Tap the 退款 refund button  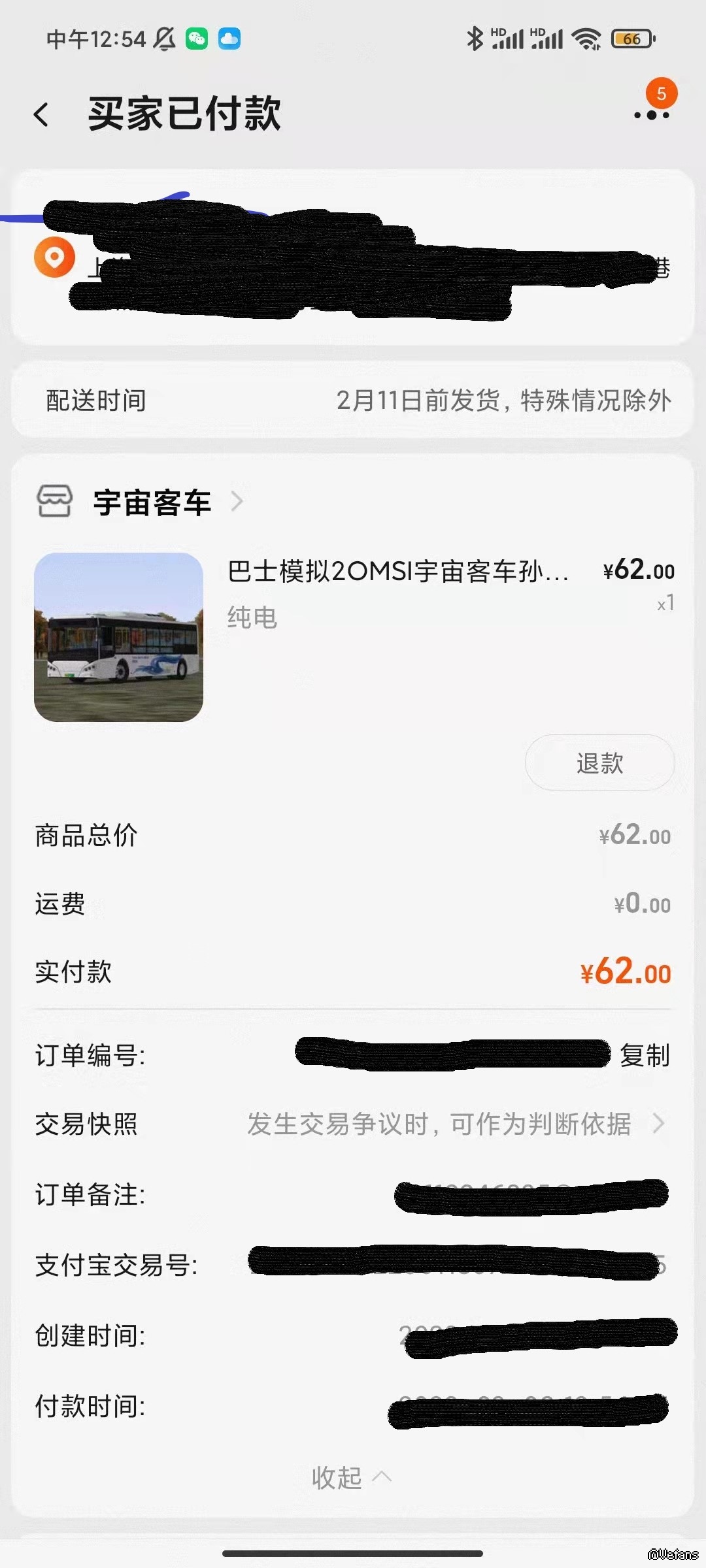(599, 762)
